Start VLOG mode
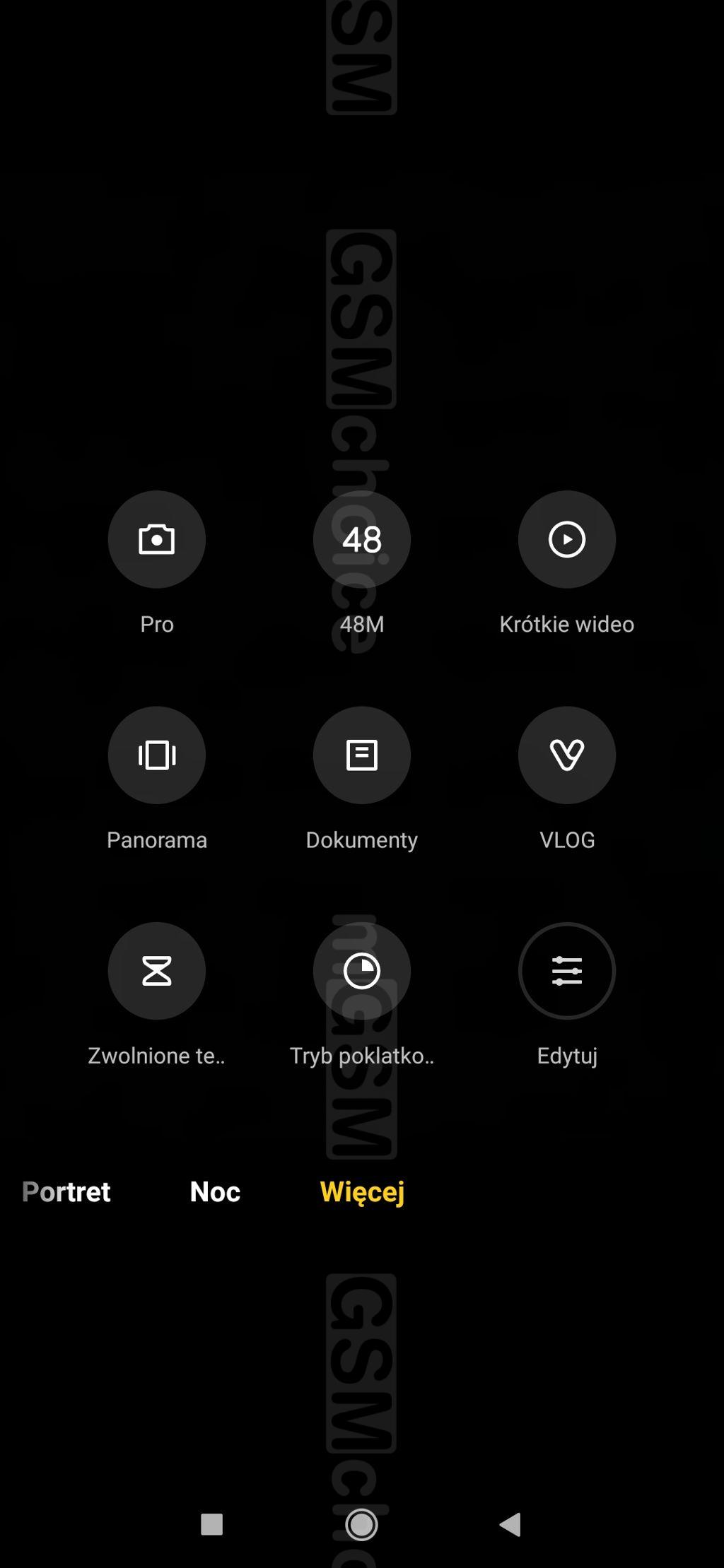Viewport: 724px width, 1568px height. (x=566, y=755)
